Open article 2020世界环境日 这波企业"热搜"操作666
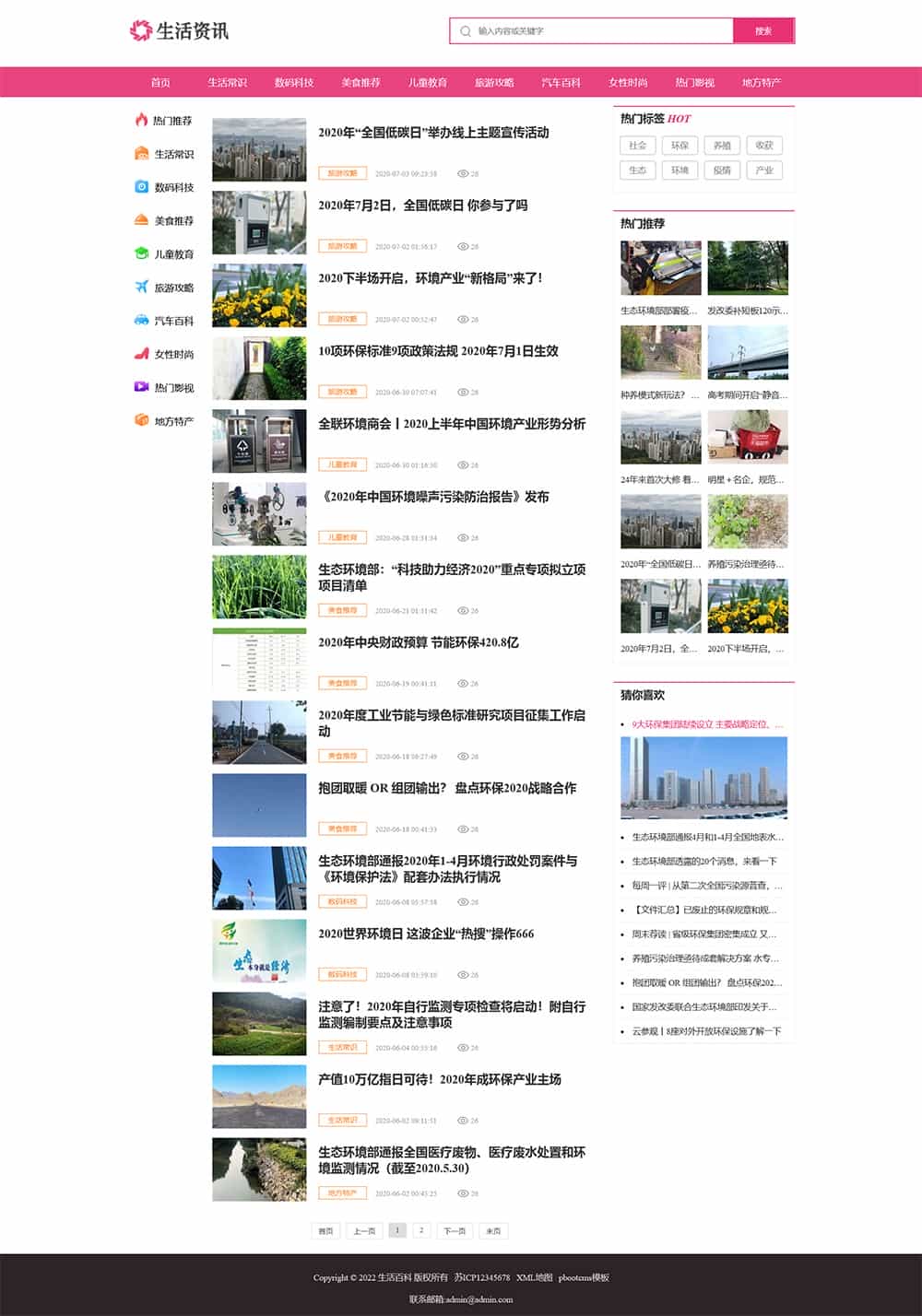 pyautogui.click(x=426, y=934)
